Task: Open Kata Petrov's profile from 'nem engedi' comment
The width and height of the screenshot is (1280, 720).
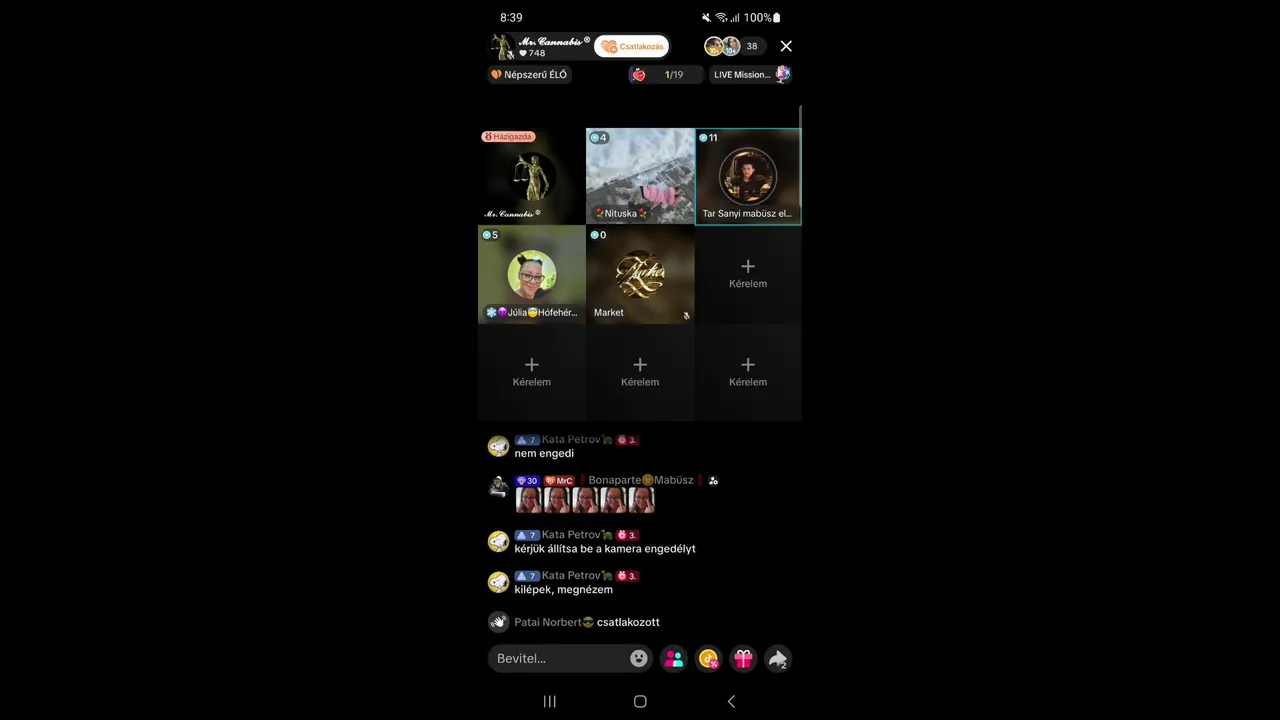Action: point(498,446)
